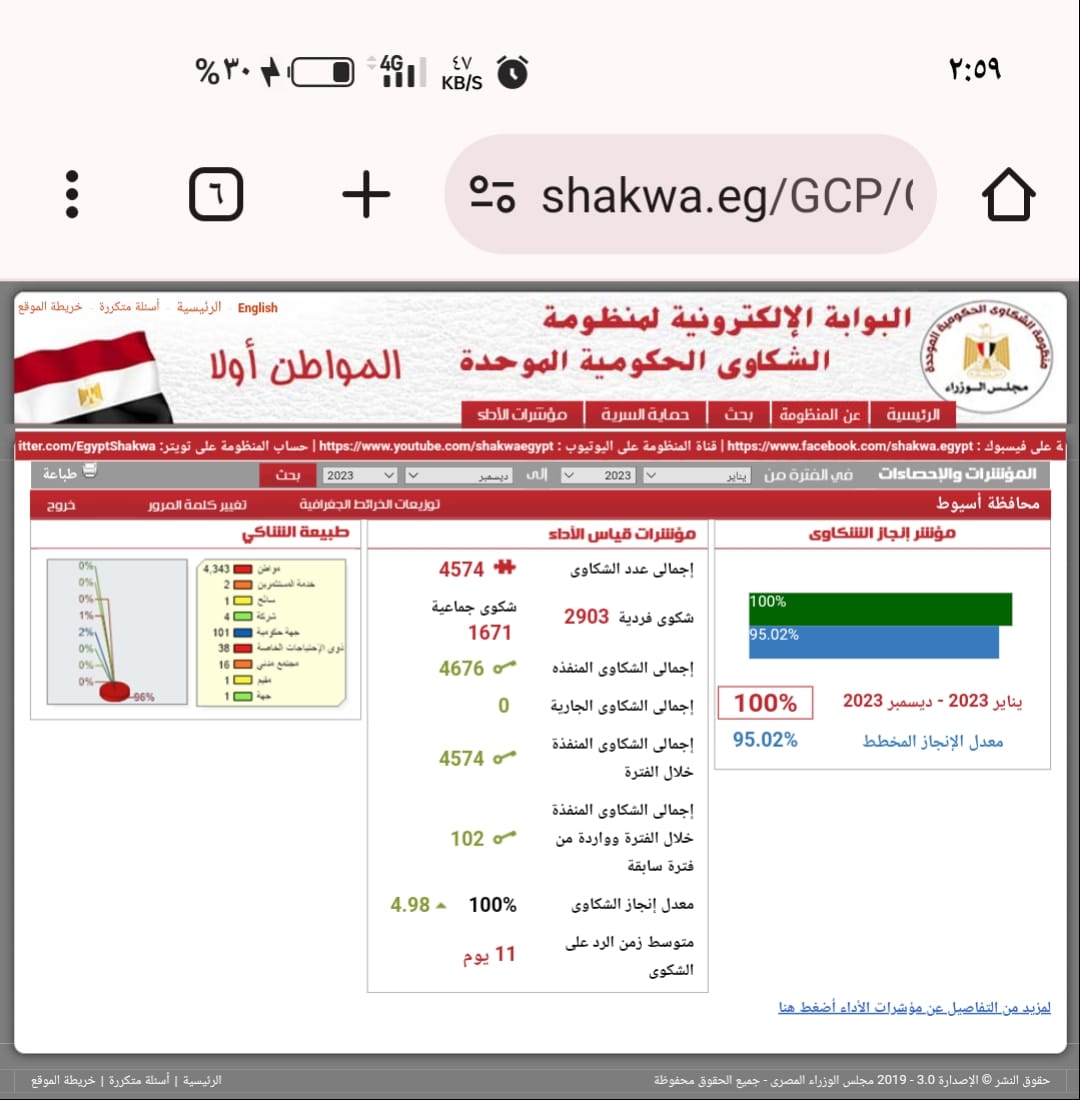The height and width of the screenshot is (1100, 1080).
Task: Go to the الرئيسية tab in the red menu
Action: click(x=912, y=415)
